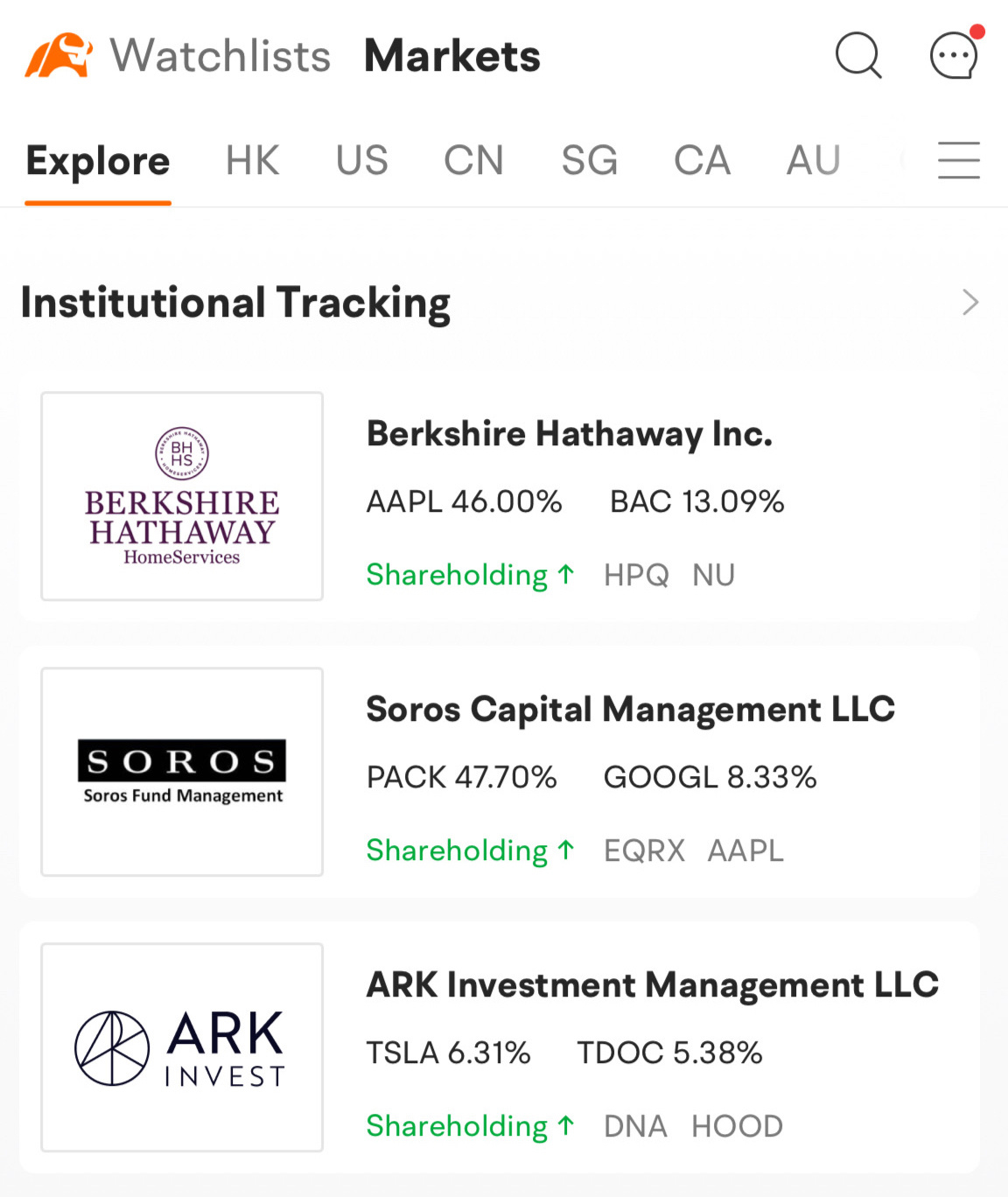This screenshot has height=1197, width=1008.
Task: Expand Institutional Tracking via the chevron
Action: point(969,303)
